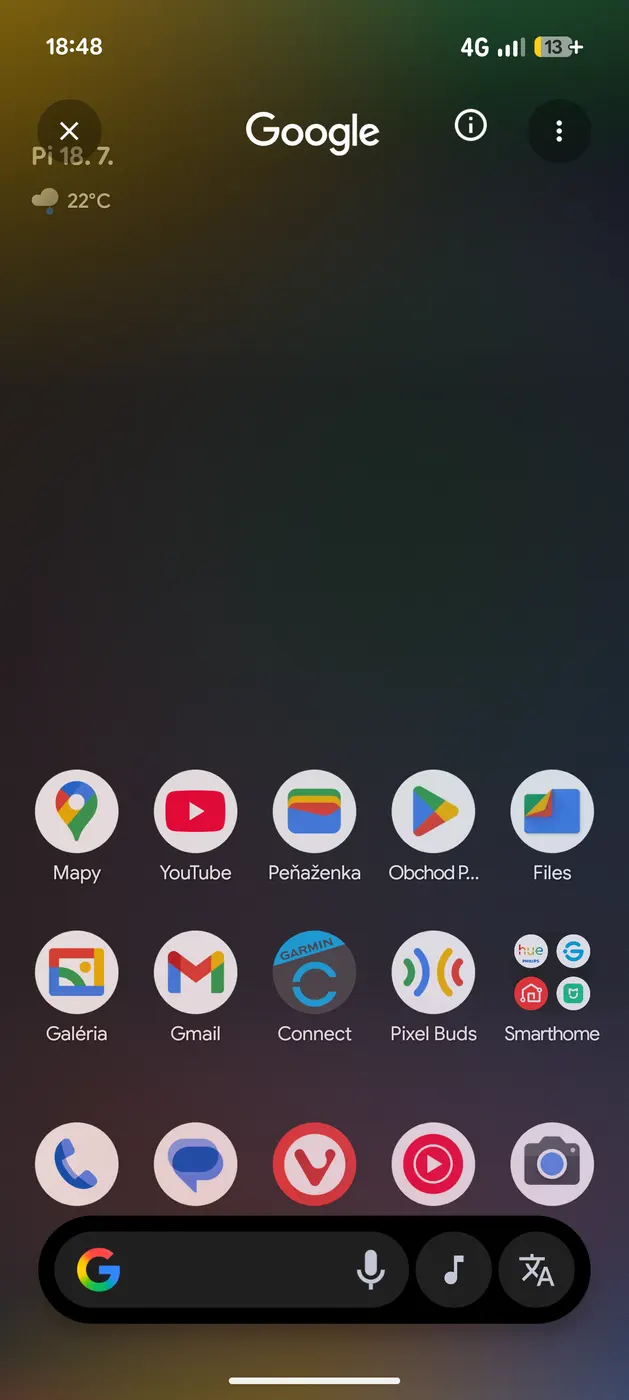This screenshot has width=629, height=1400.
Task: Launch the Mapy app
Action: [77, 811]
